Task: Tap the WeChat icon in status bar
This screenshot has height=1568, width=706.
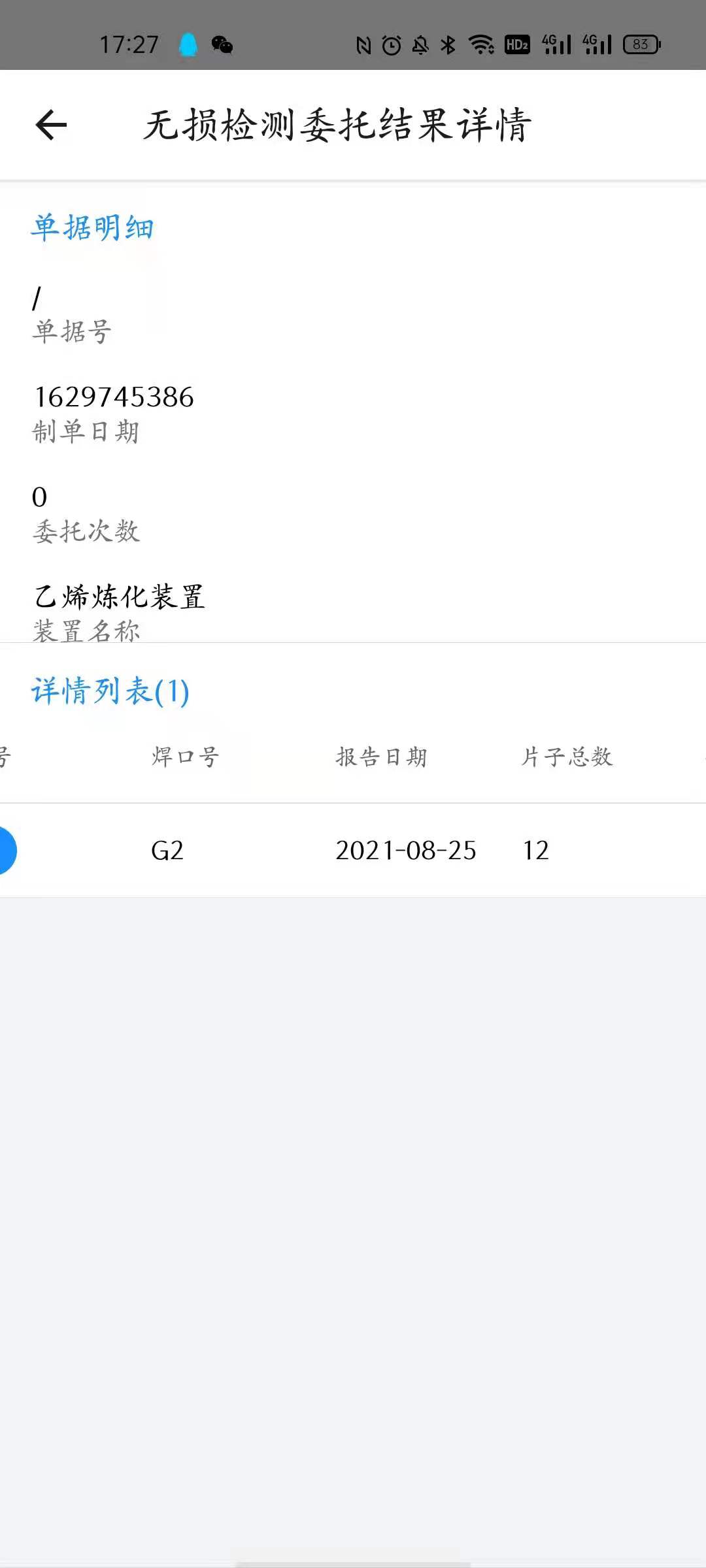Action: (x=222, y=44)
